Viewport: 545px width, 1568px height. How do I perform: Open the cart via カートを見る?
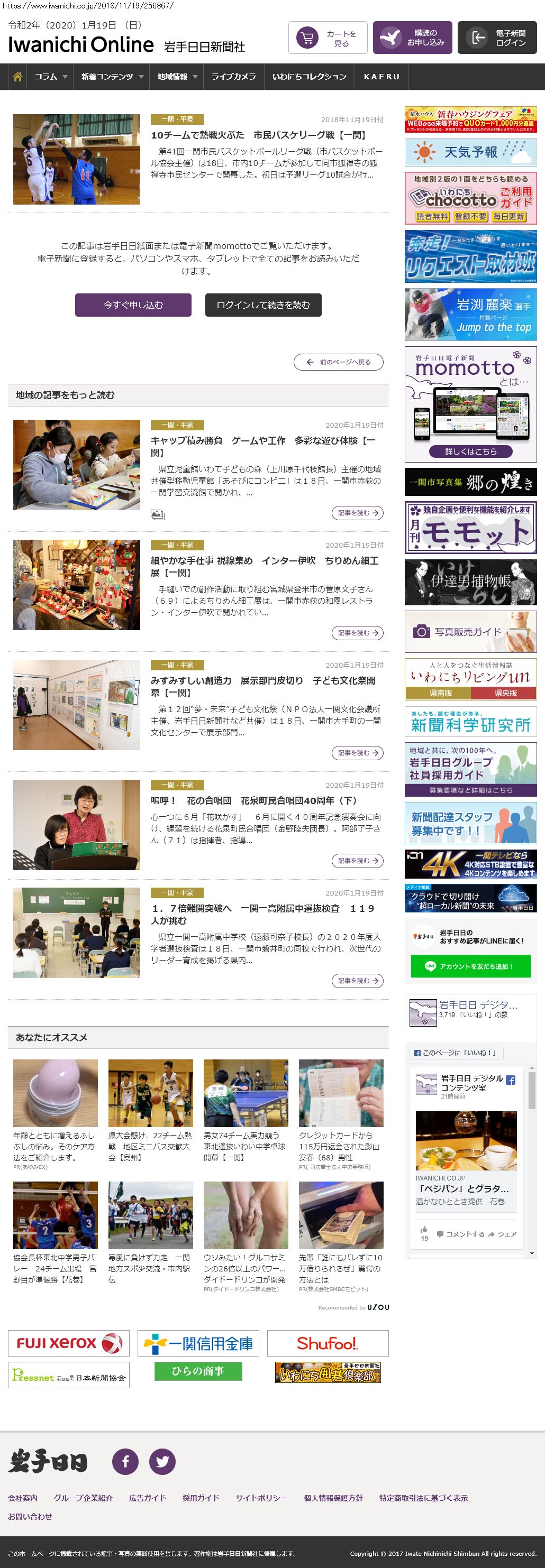tap(328, 39)
